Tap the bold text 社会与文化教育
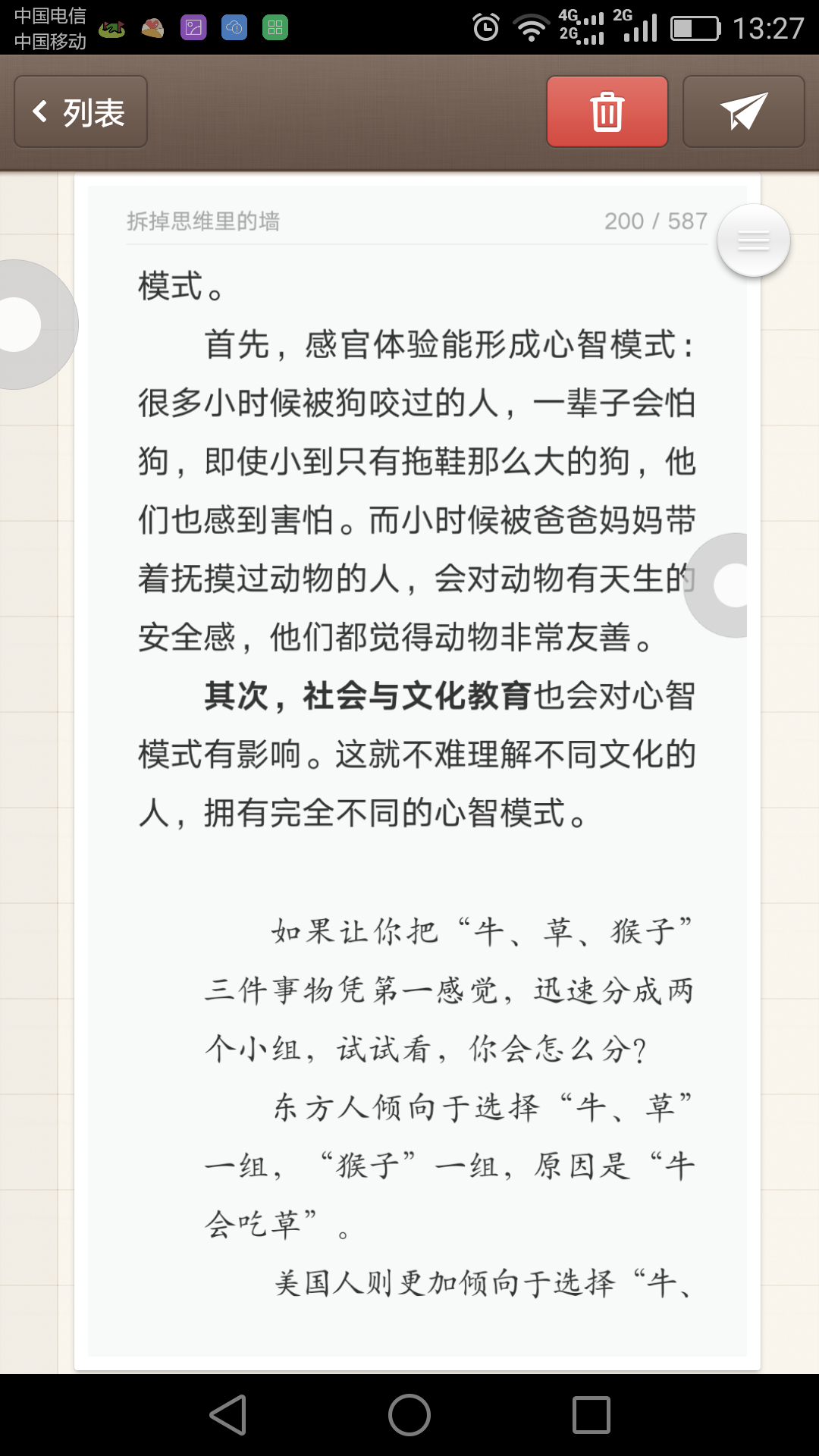819x1456 pixels. click(x=417, y=698)
